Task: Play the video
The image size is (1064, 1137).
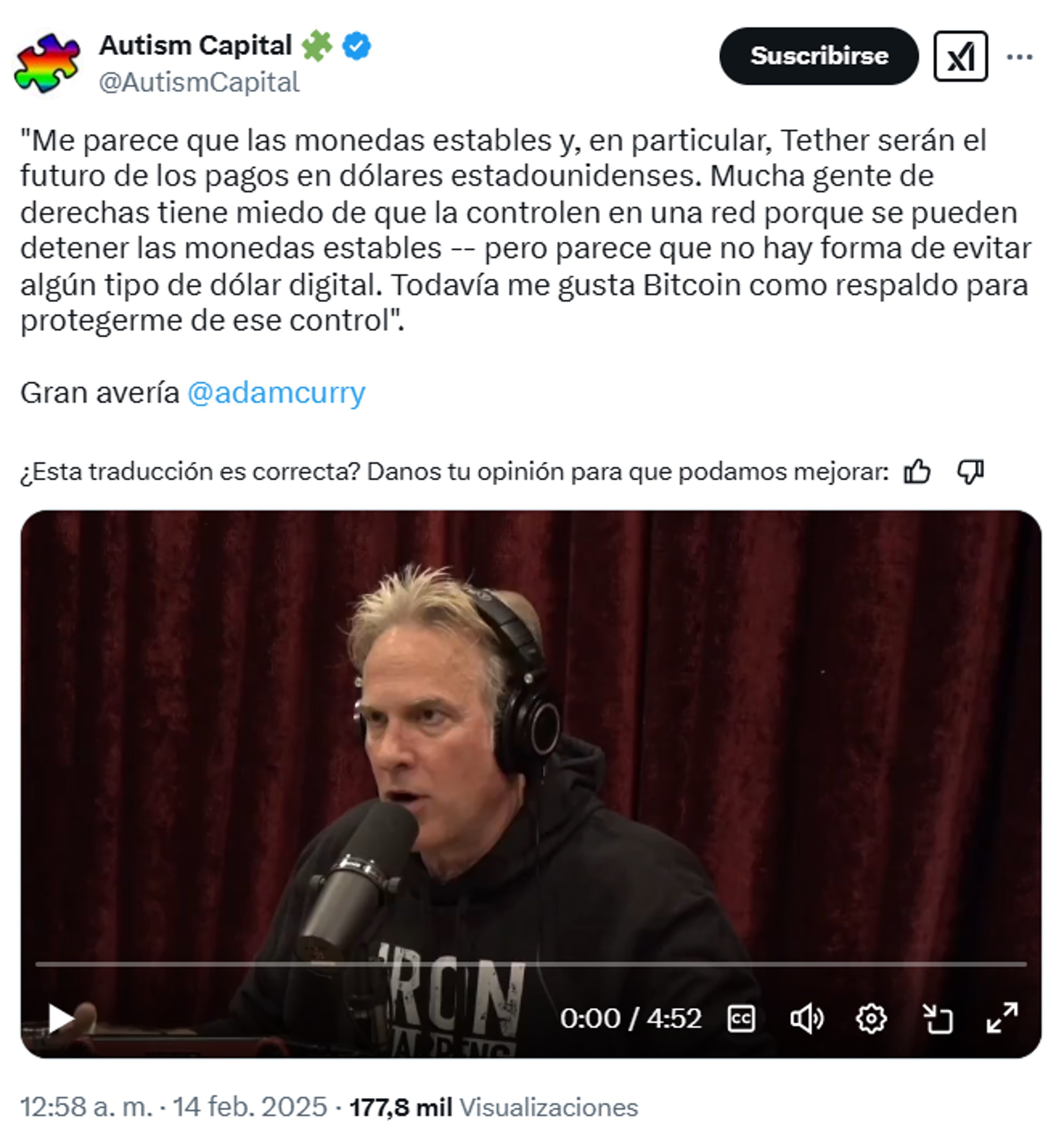Action: coord(61,1019)
